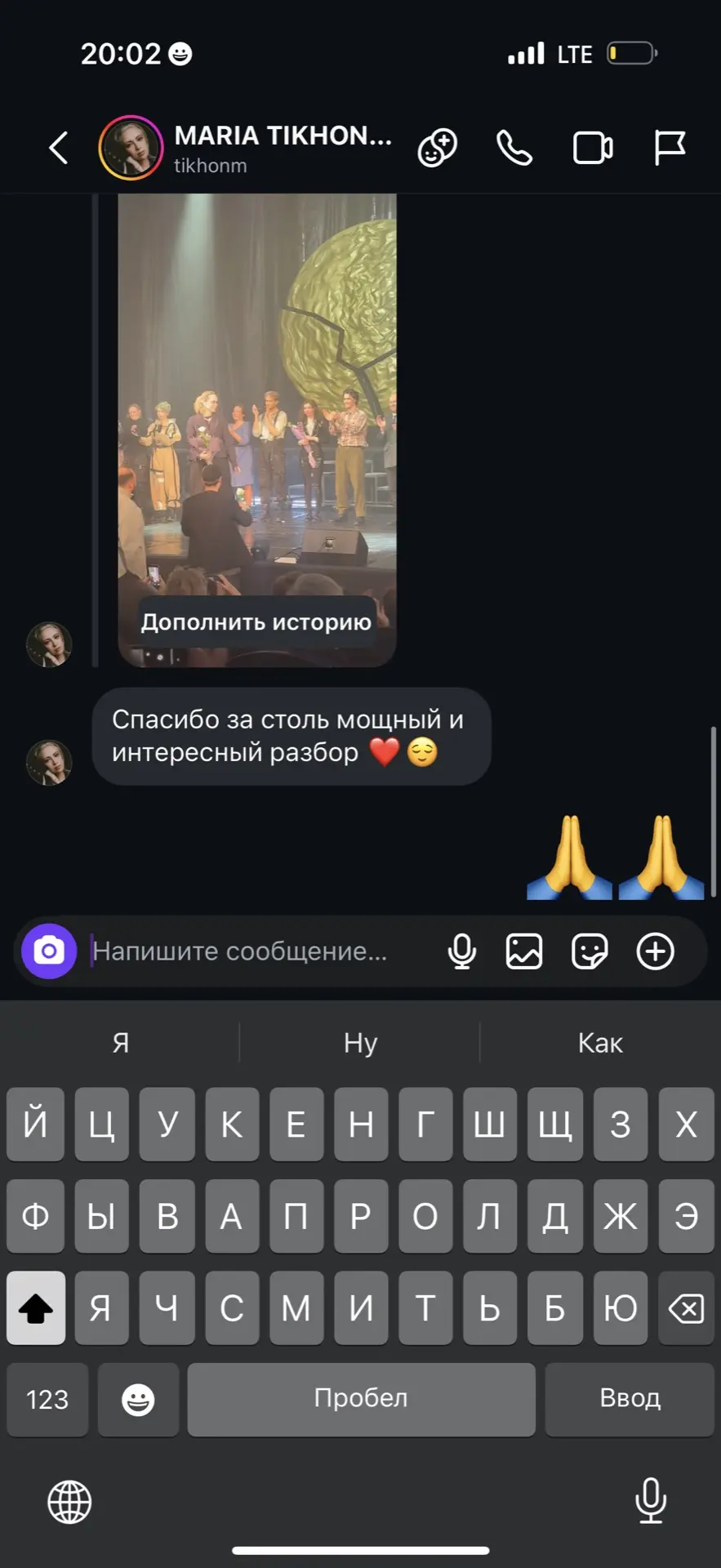Open the sticker picker
Screen dimensions: 721x1568
[590, 951]
